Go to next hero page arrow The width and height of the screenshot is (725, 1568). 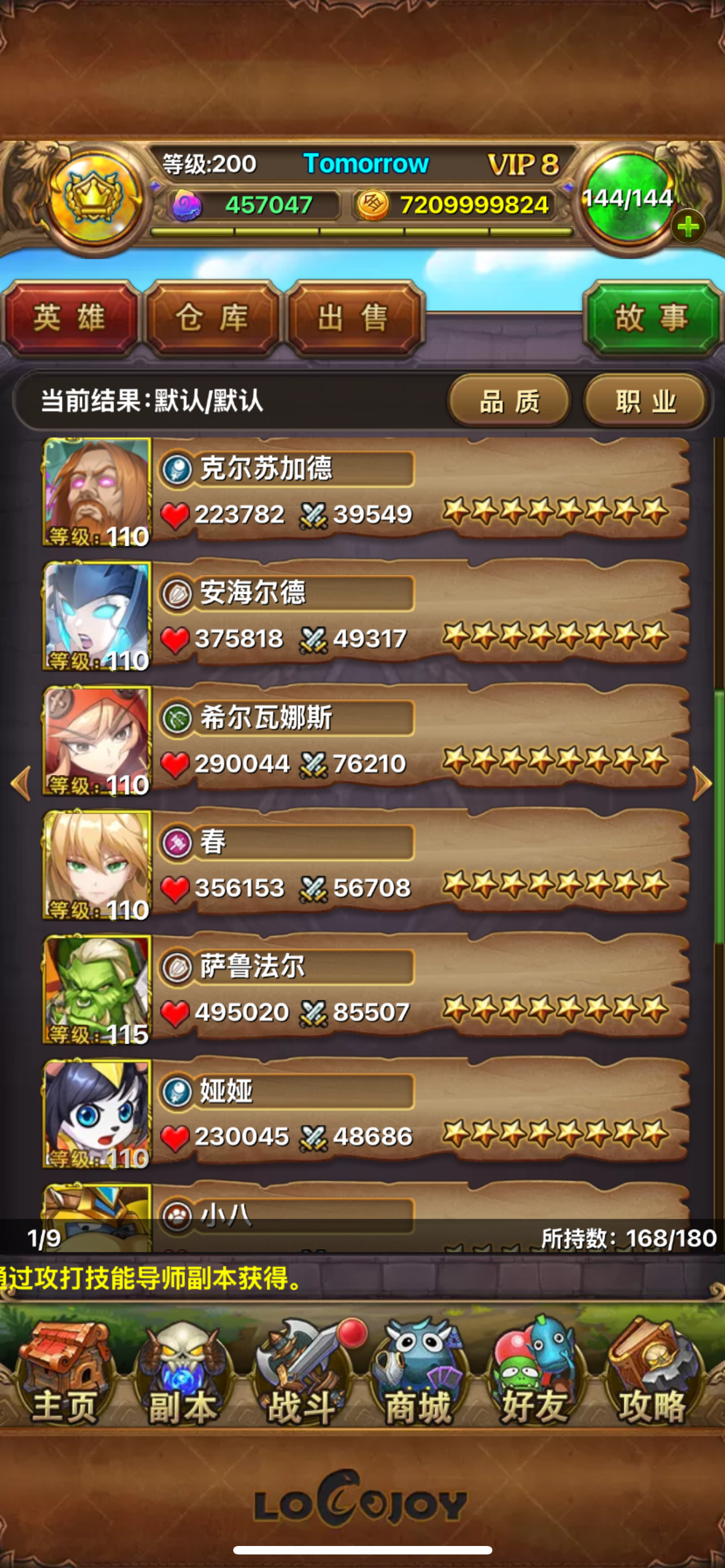click(x=702, y=783)
